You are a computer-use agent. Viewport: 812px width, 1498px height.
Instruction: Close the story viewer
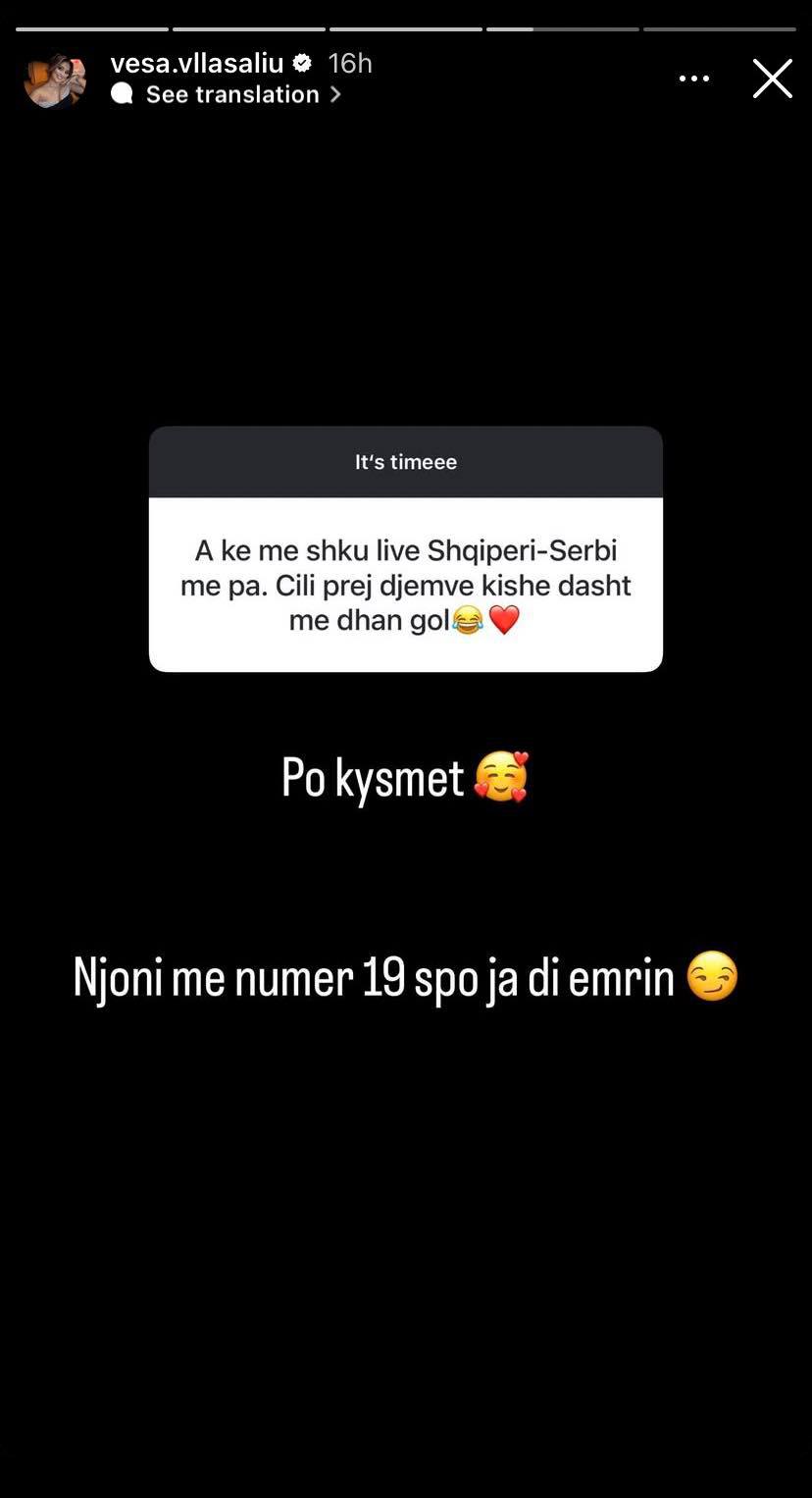[x=772, y=78]
